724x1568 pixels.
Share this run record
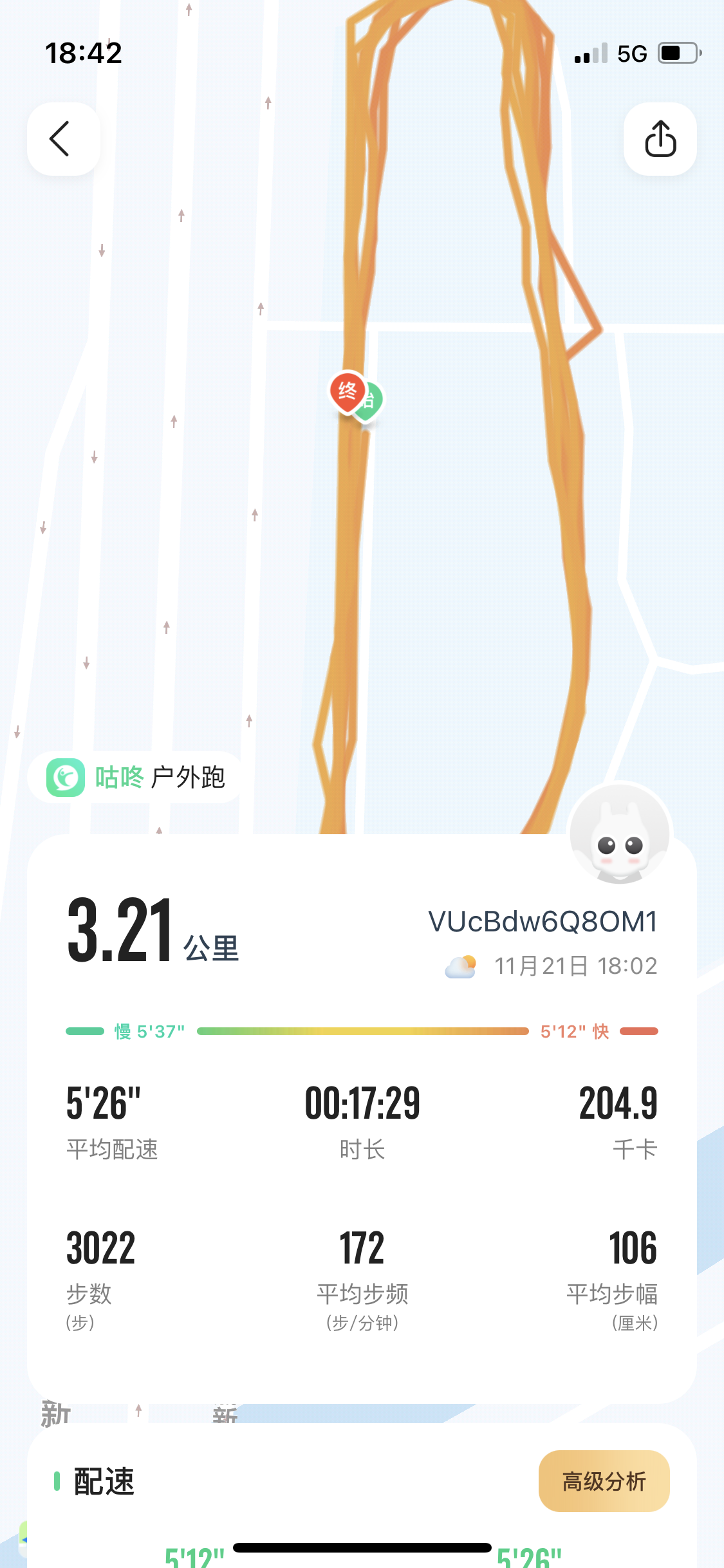click(x=660, y=139)
